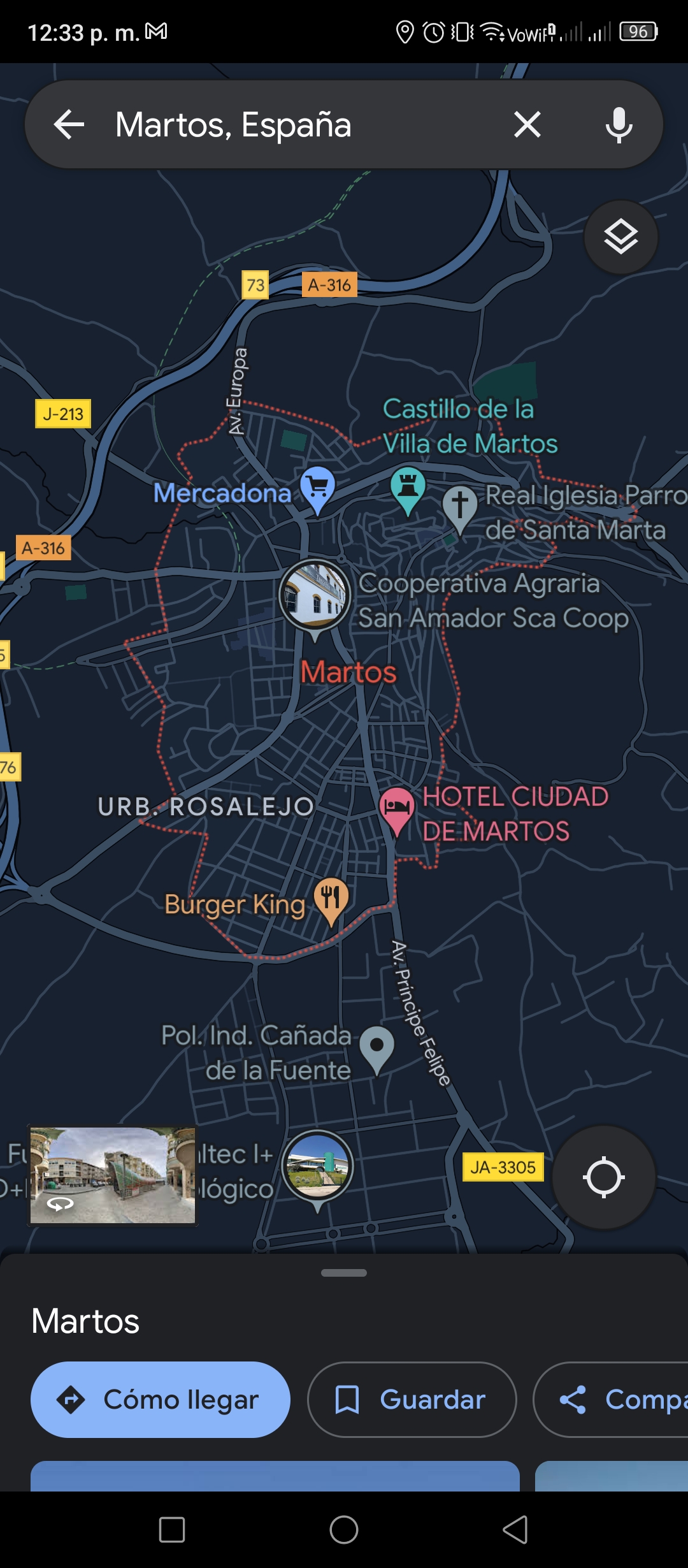Open the map layers selector
688x1568 pixels.
(x=621, y=237)
